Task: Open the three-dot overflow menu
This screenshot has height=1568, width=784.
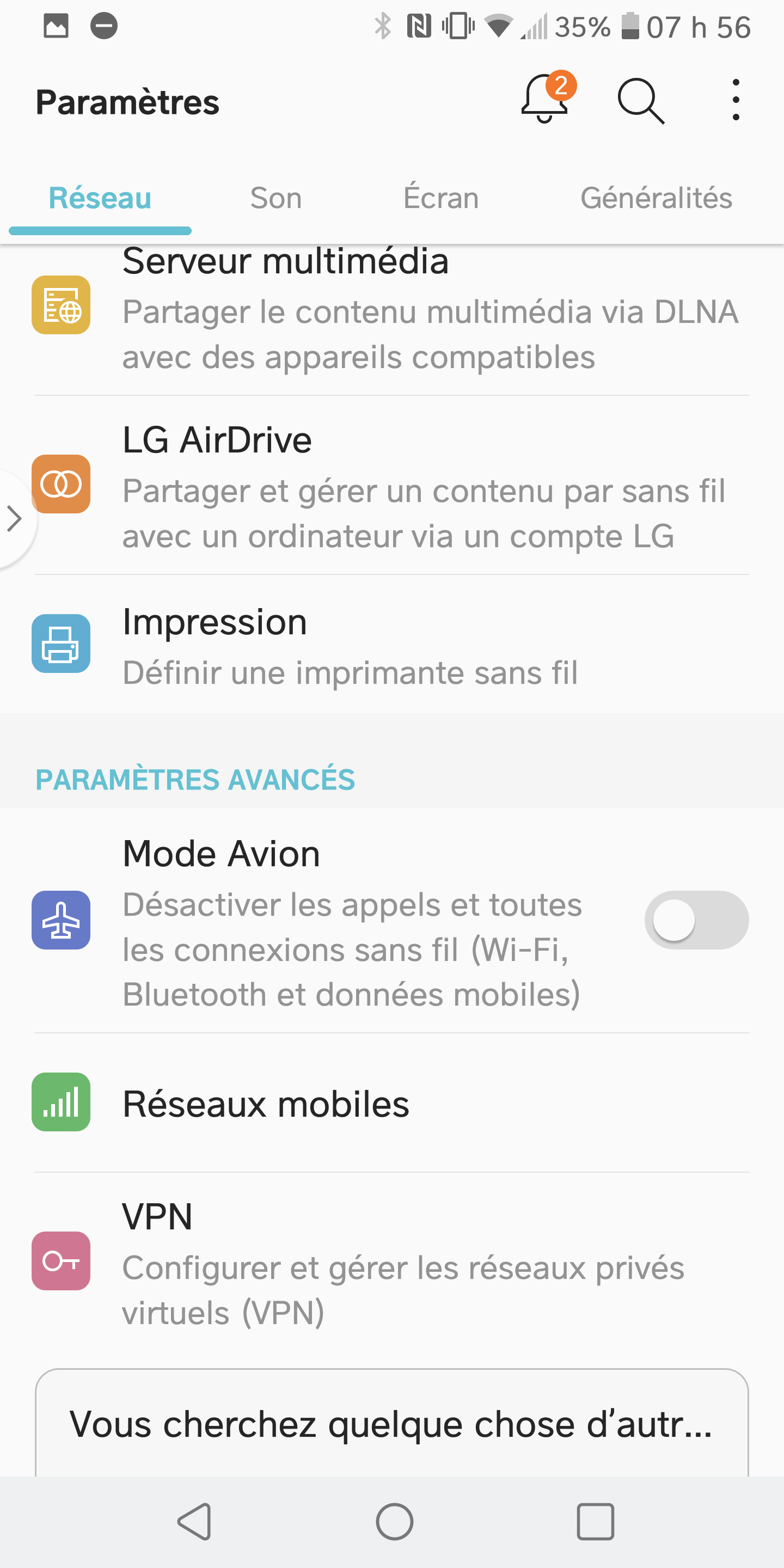Action: pyautogui.click(x=736, y=100)
